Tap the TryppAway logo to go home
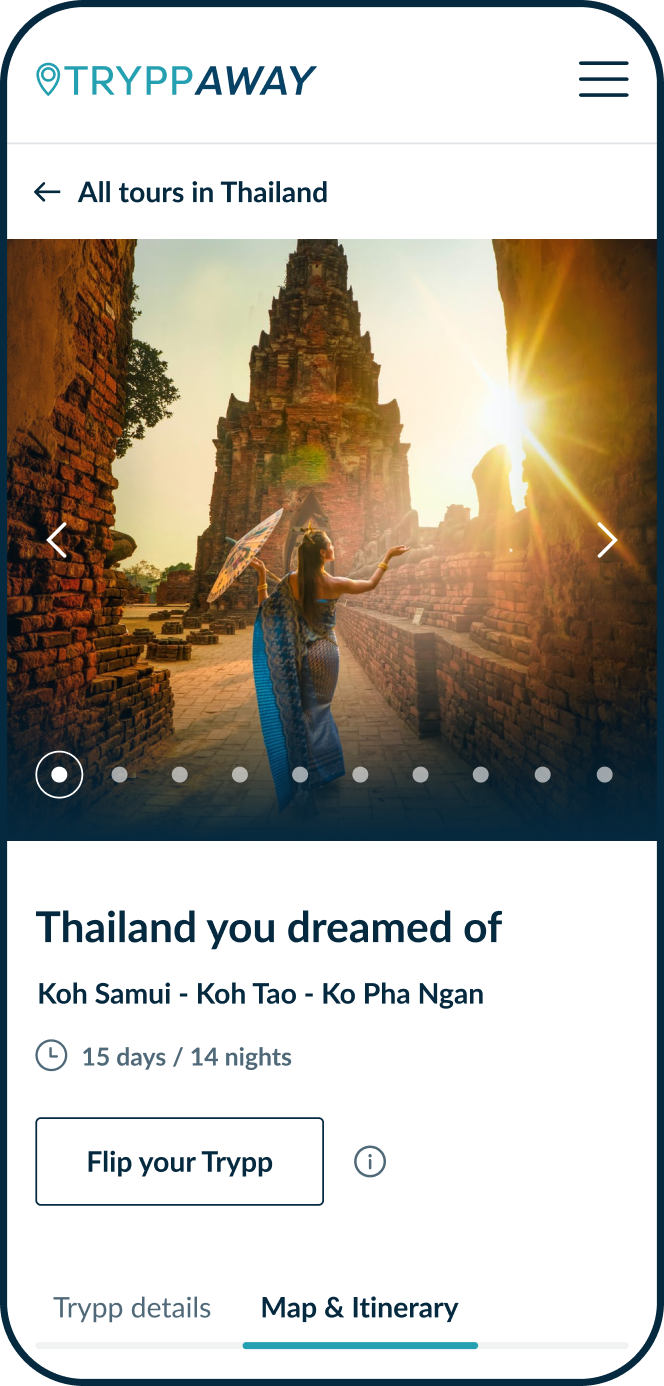This screenshot has height=1386, width=664. (x=176, y=80)
